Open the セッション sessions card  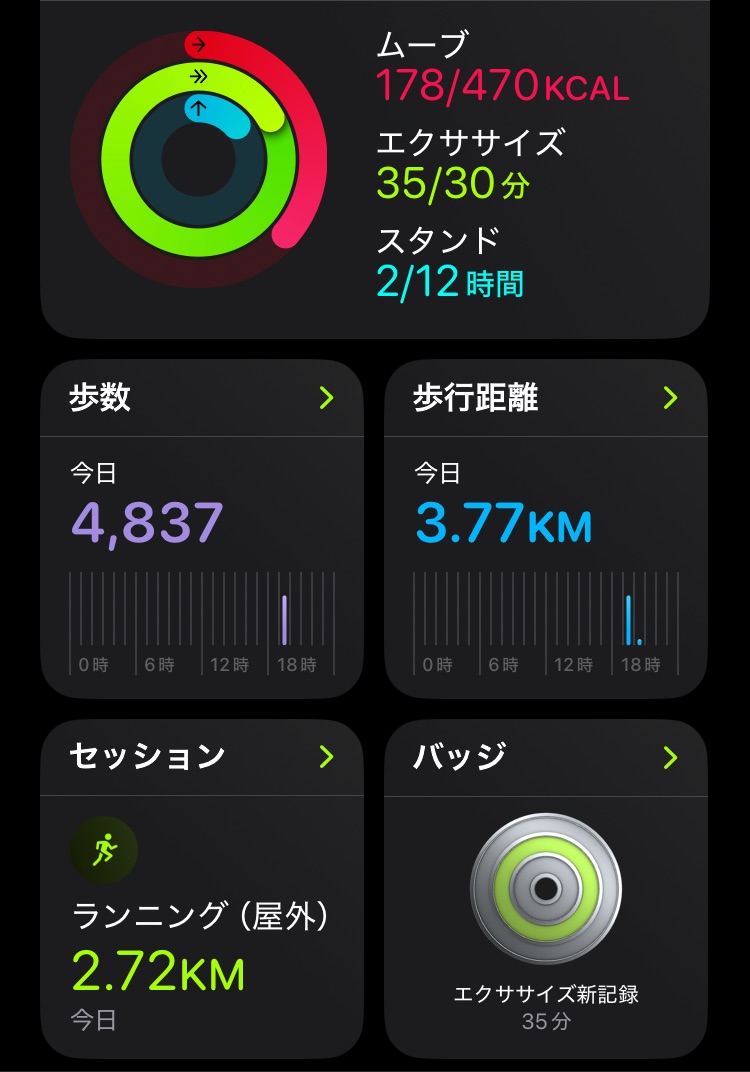[201, 887]
